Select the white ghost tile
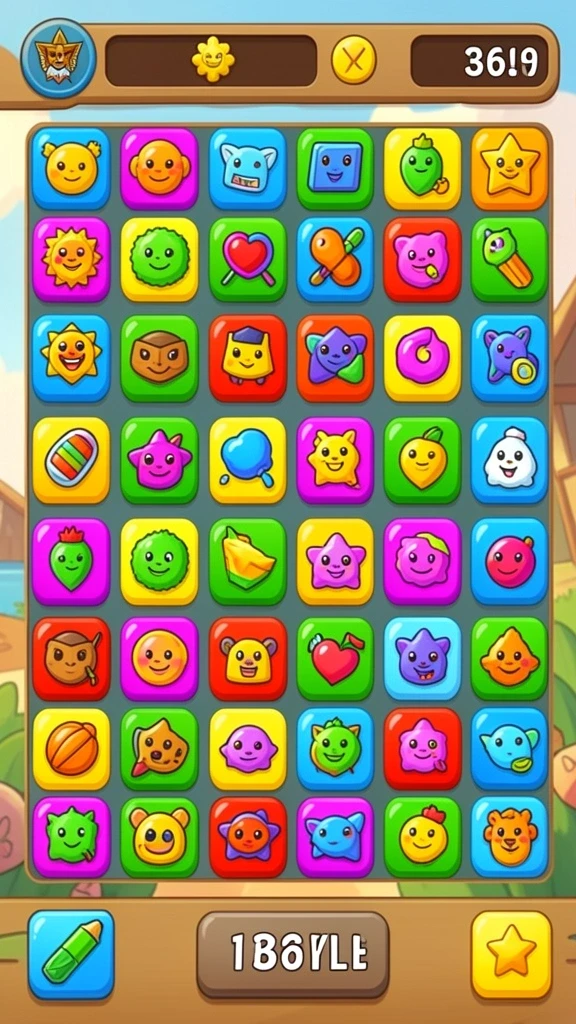 (509, 460)
